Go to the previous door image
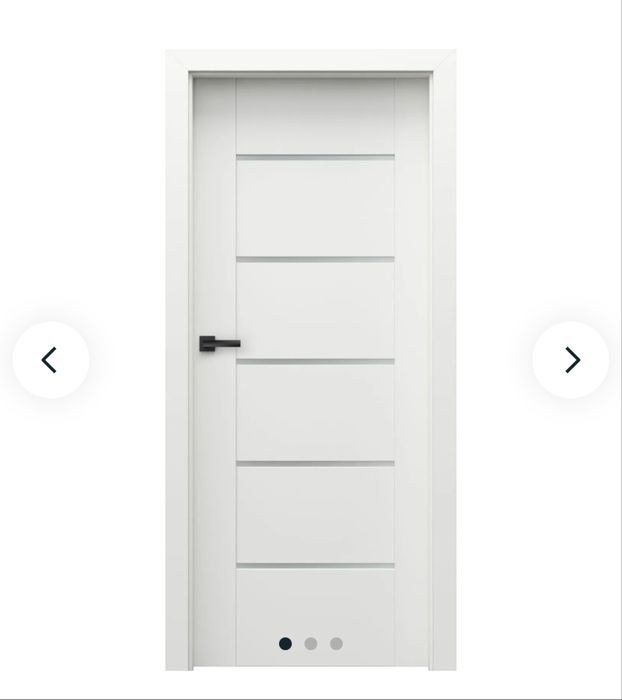 point(50,360)
